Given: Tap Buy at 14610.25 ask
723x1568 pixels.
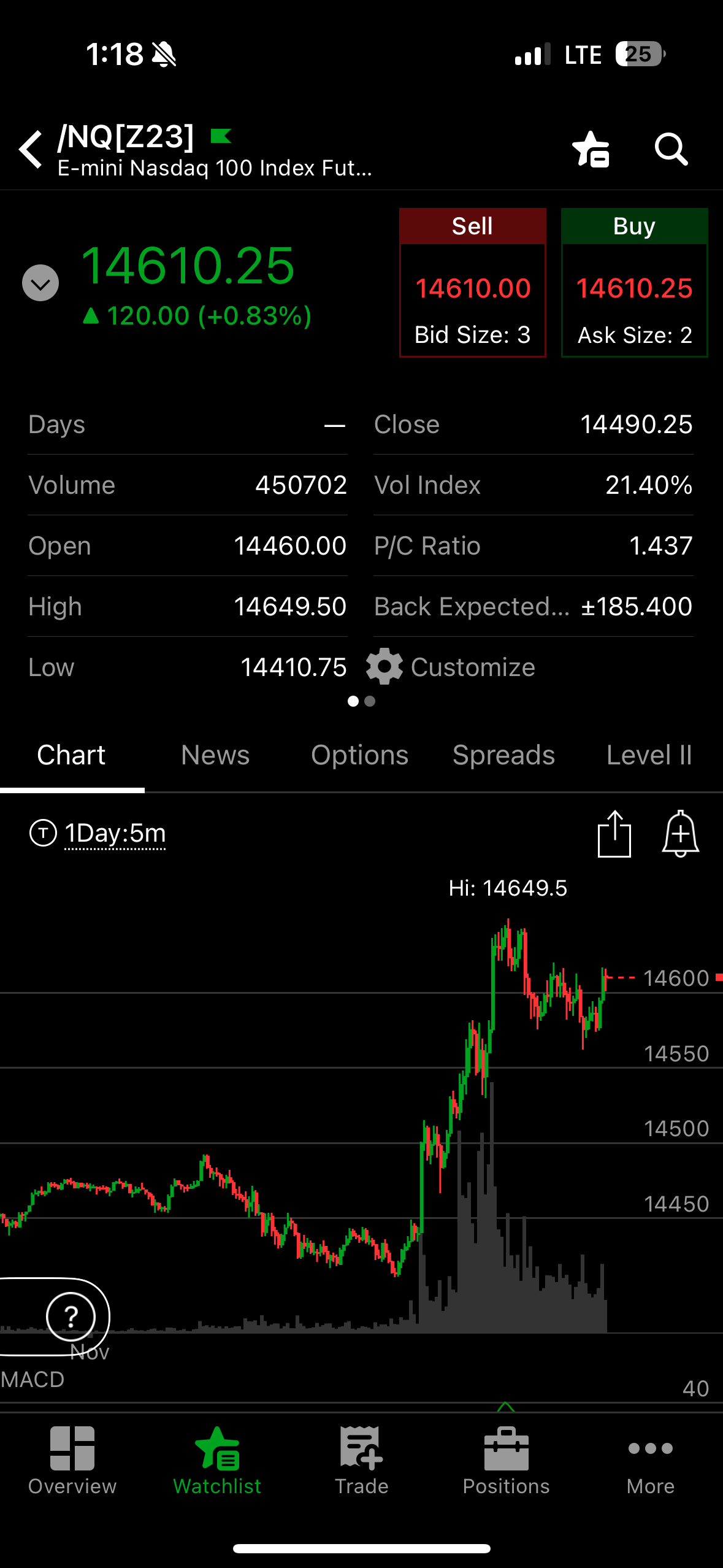Looking at the screenshot, I should pyautogui.click(x=634, y=283).
